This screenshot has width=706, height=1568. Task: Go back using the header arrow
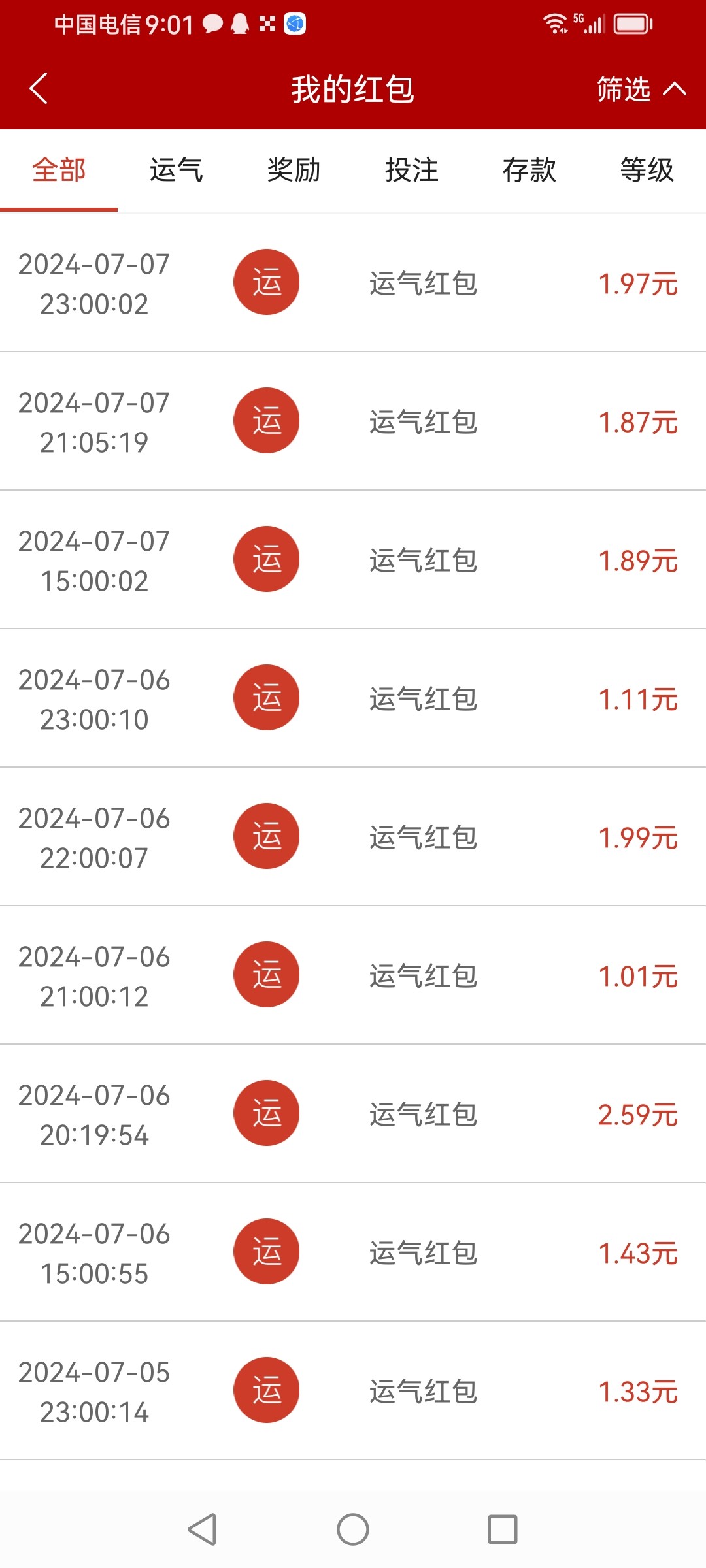tap(39, 89)
